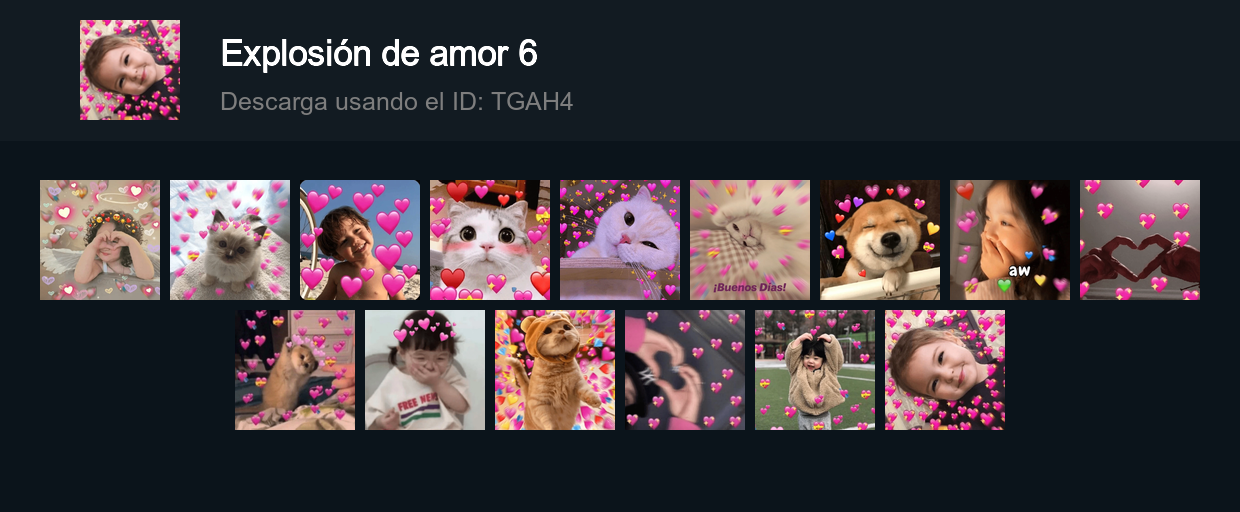The height and width of the screenshot is (512, 1240).
Task: Open the child on grass field sticker
Action: coord(815,370)
